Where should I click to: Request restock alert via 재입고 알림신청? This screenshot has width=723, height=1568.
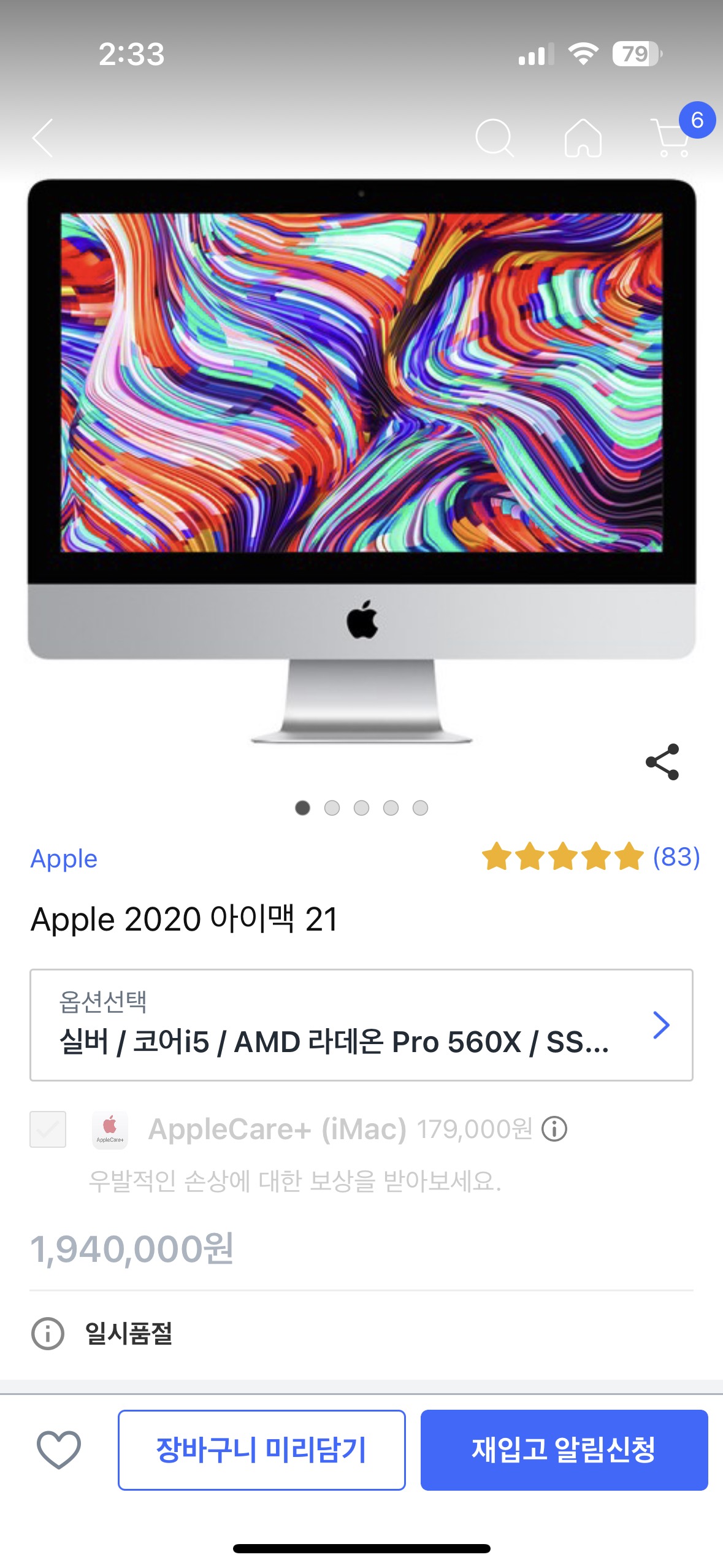click(x=564, y=1450)
